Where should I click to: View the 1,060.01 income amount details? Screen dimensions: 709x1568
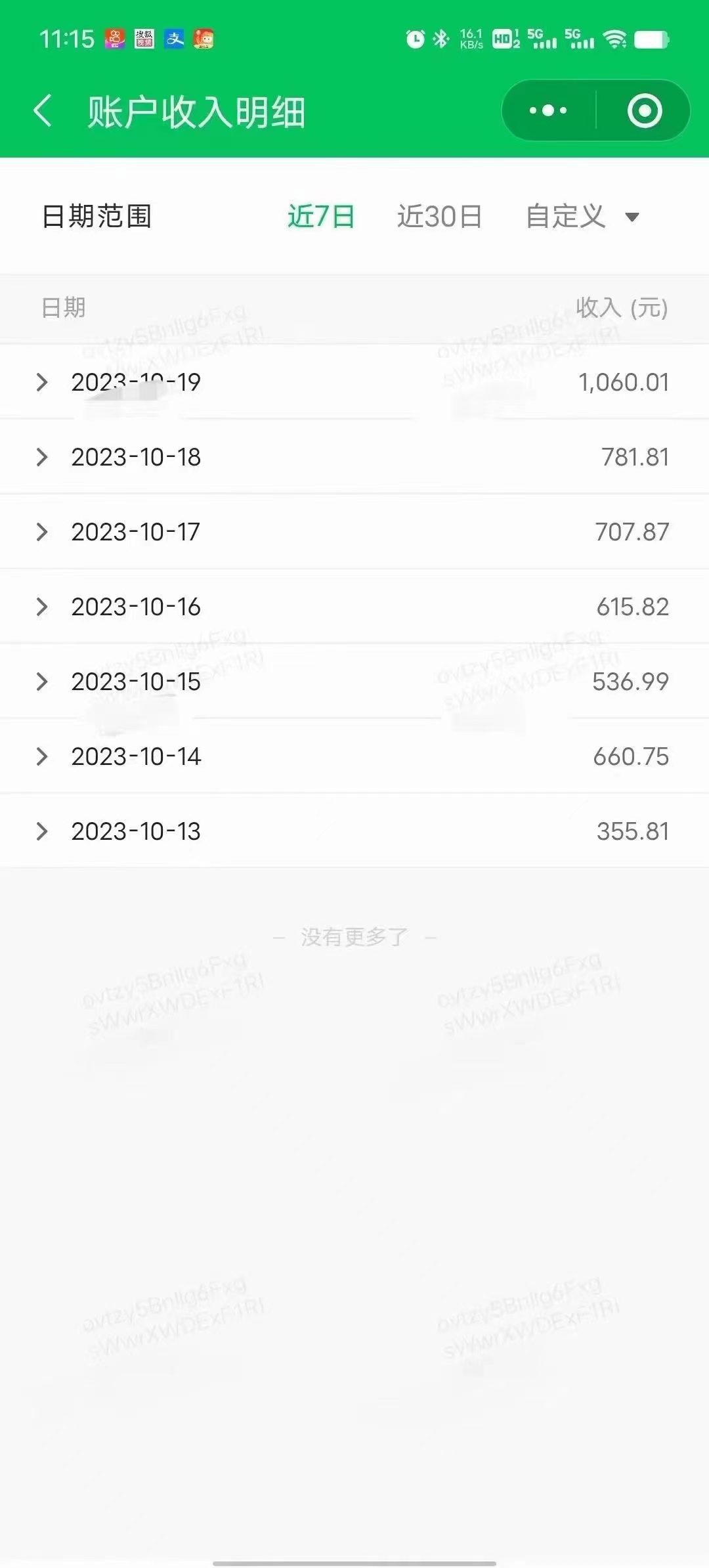coord(623,383)
